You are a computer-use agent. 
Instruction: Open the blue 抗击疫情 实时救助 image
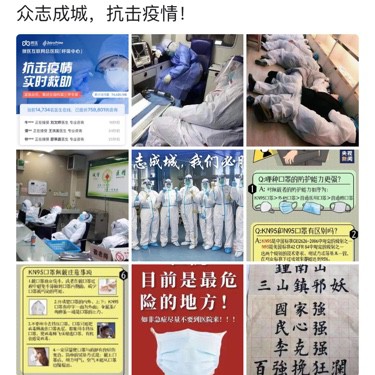click(x=72, y=90)
